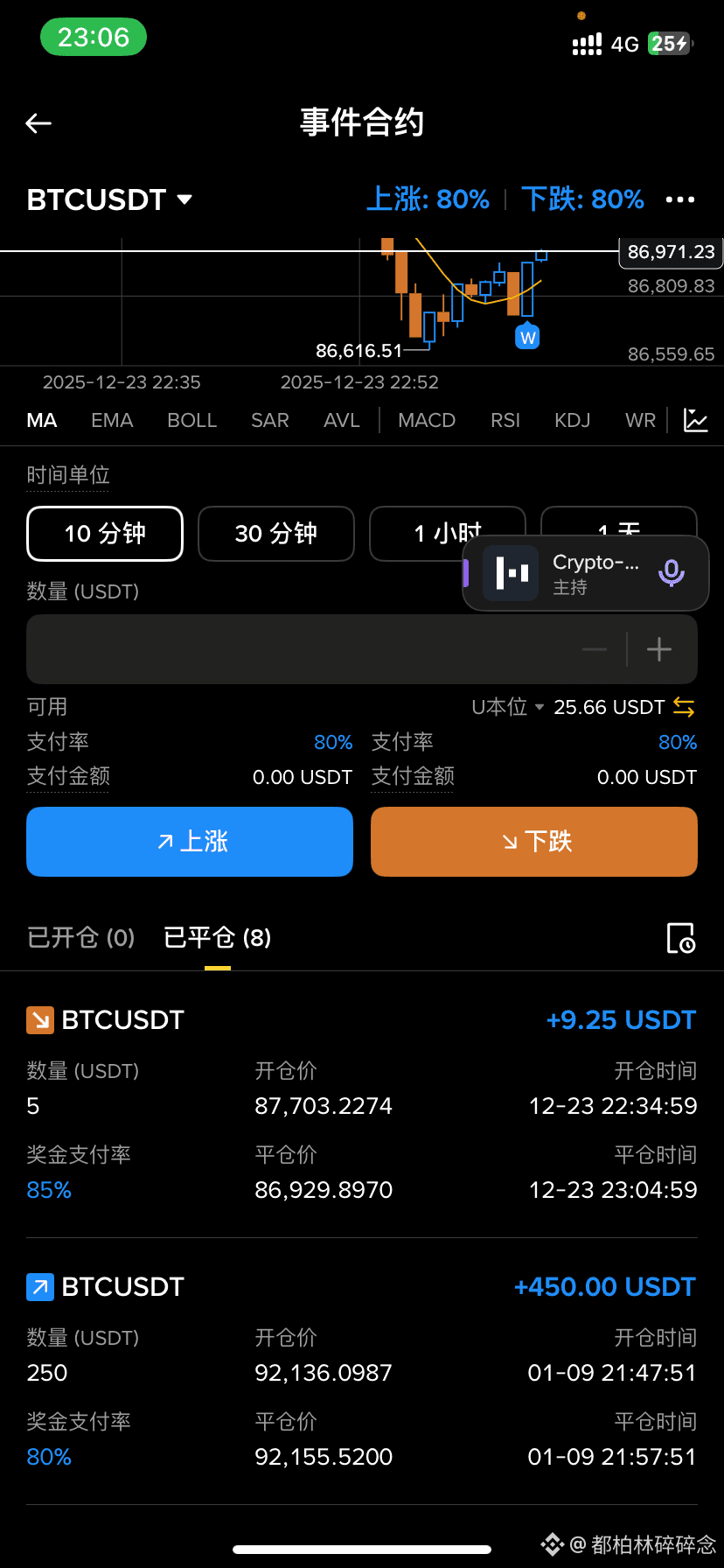Switch to the EMA indicator
The image size is (724, 1568).
111,420
